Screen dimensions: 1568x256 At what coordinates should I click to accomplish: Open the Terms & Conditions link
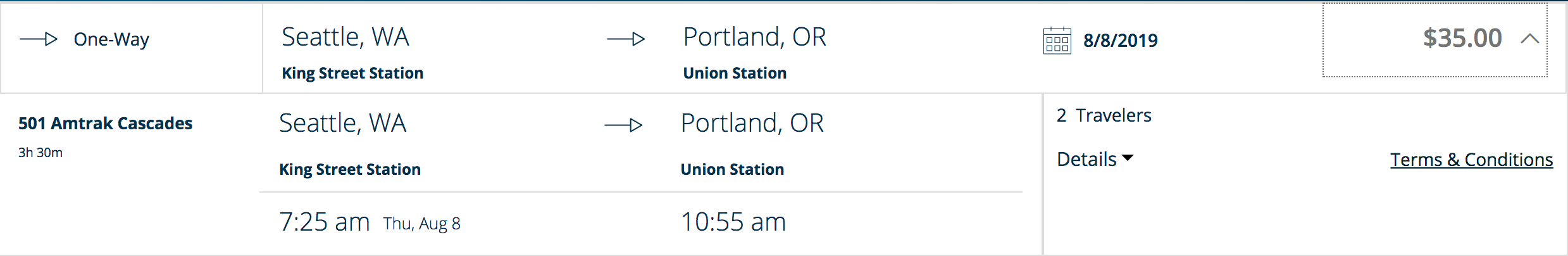tap(1471, 160)
